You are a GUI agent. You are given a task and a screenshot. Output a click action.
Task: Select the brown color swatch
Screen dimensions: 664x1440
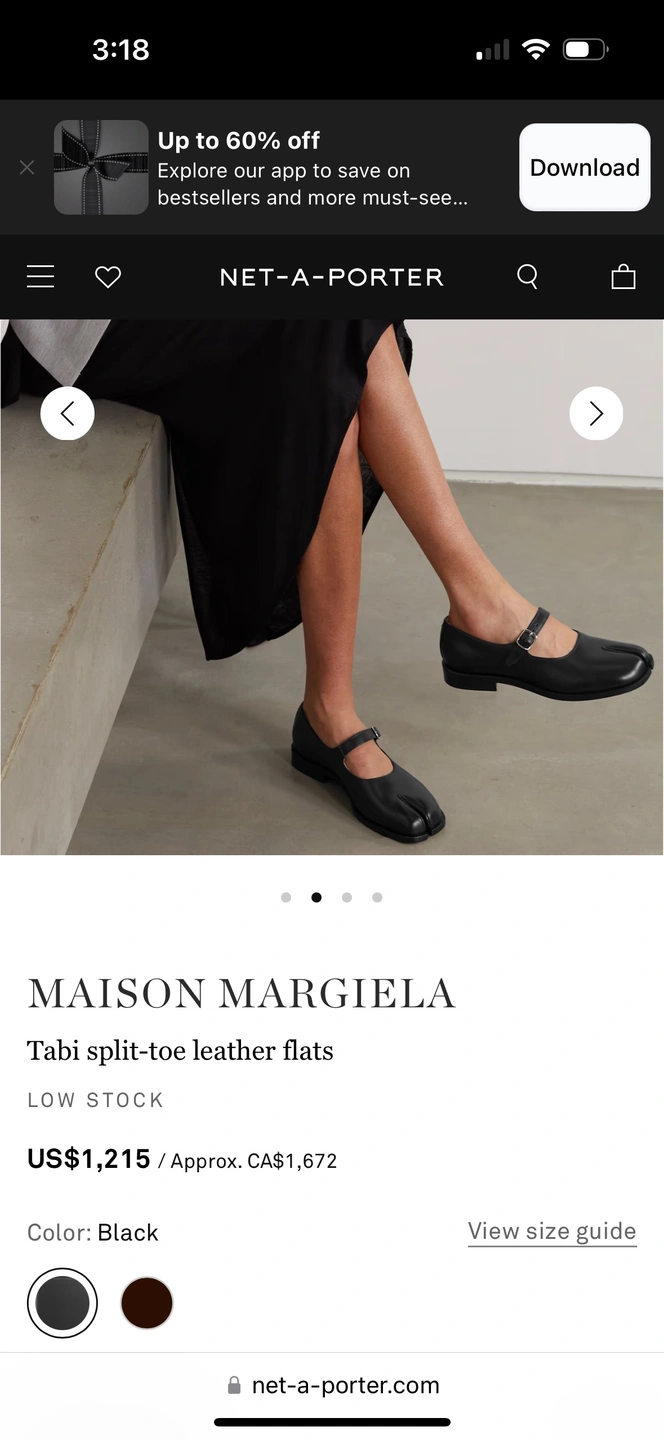(147, 1303)
